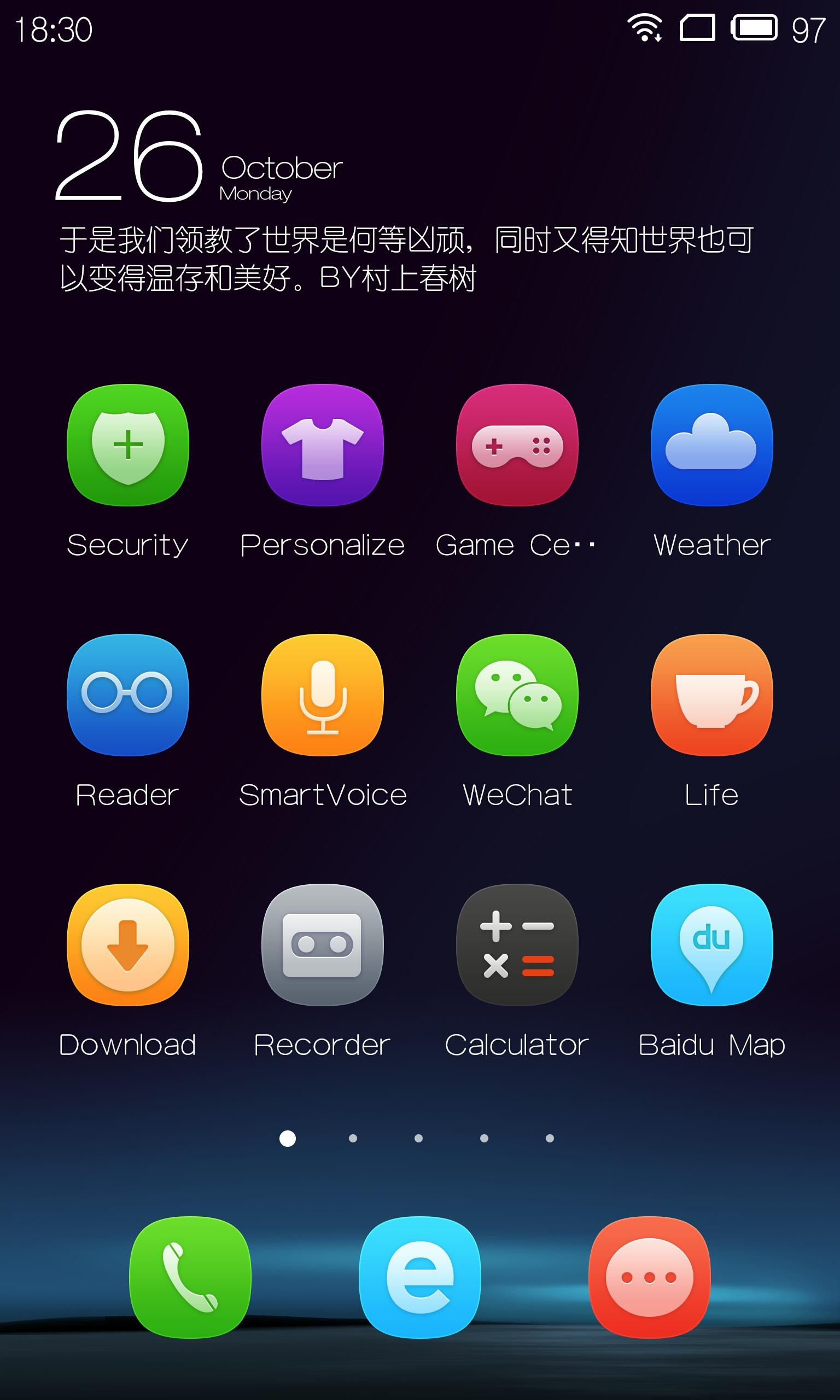
Task: Tap the date widget showing 26 October
Action: pos(199,156)
